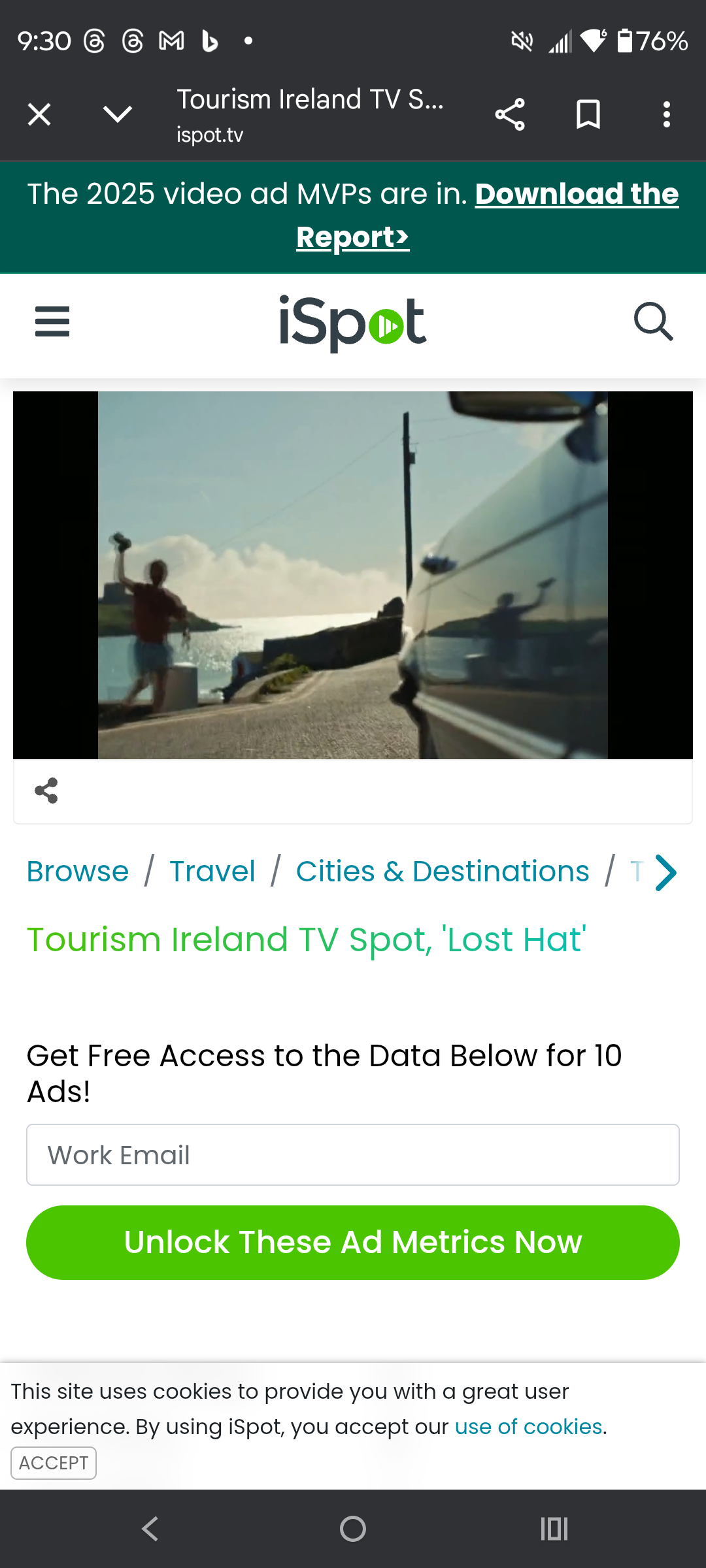
Task: Open the use of cookies link
Action: [528, 1427]
